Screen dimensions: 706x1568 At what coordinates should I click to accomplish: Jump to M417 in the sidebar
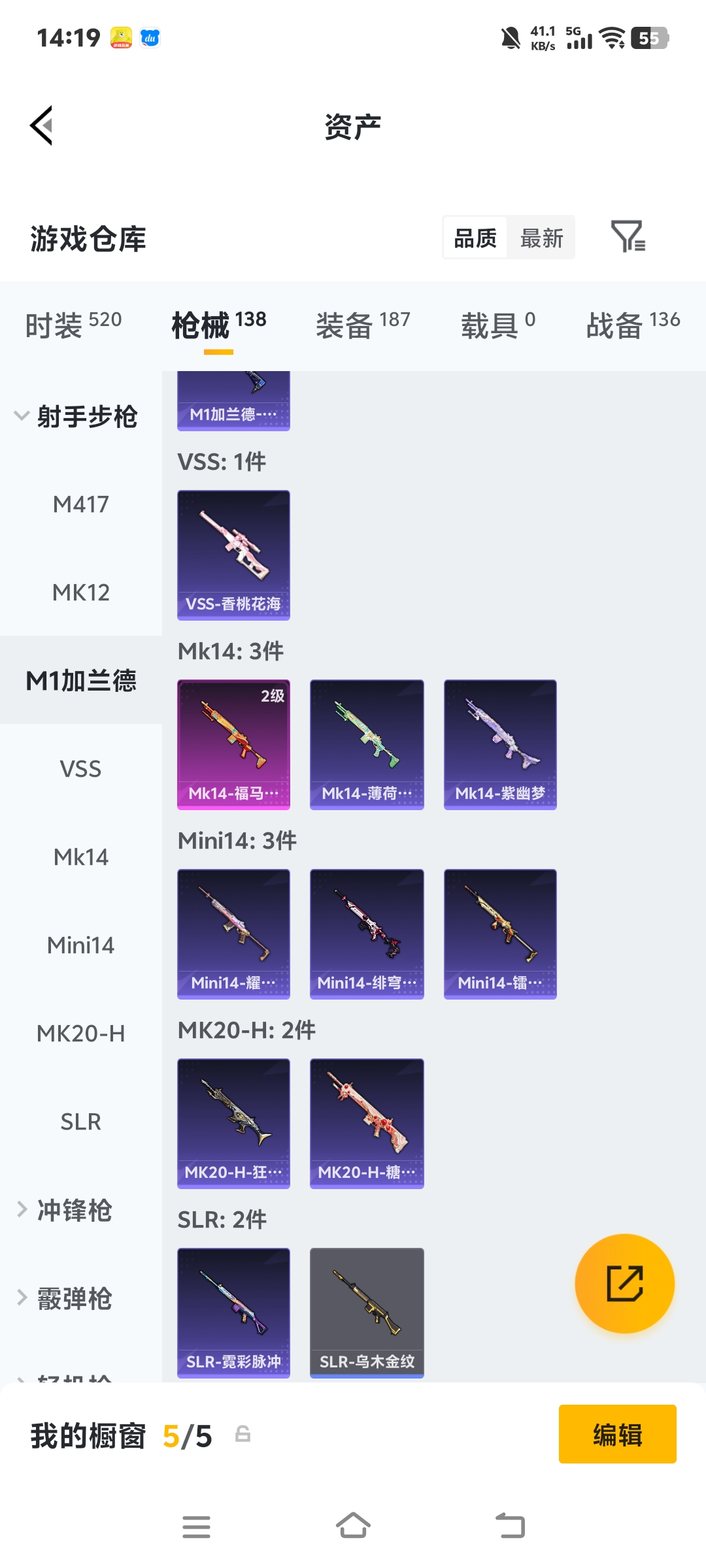(x=80, y=504)
